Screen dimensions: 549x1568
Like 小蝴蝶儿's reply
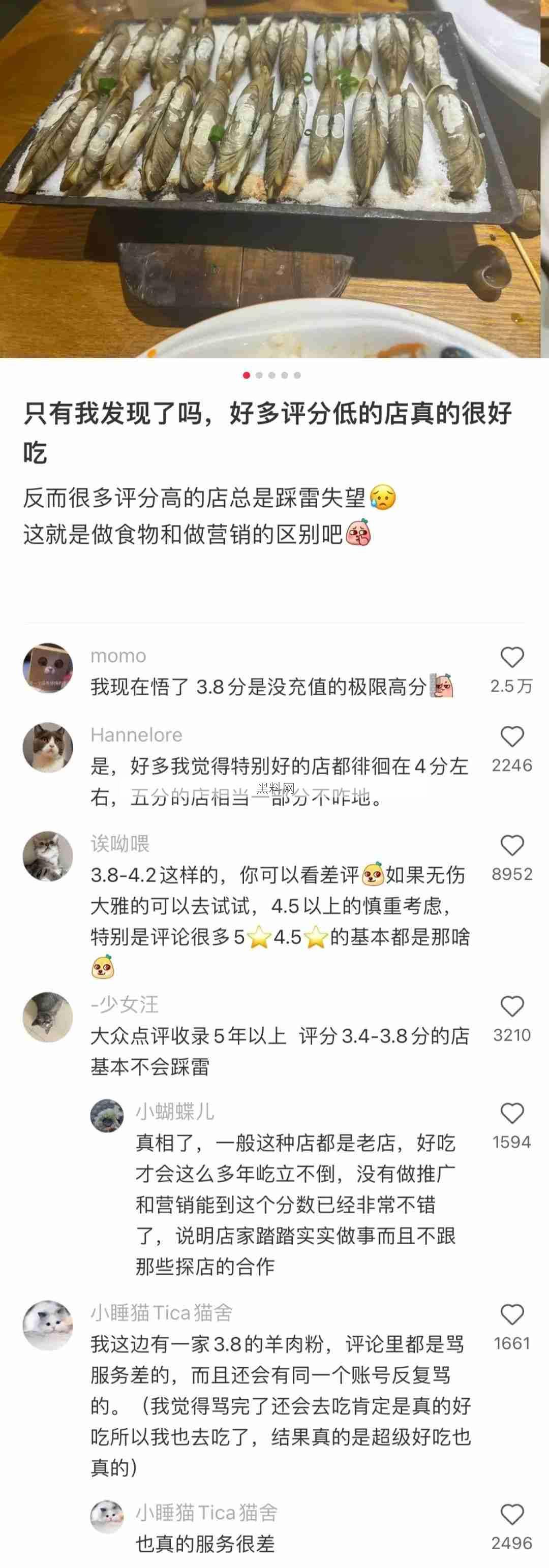[x=512, y=1114]
